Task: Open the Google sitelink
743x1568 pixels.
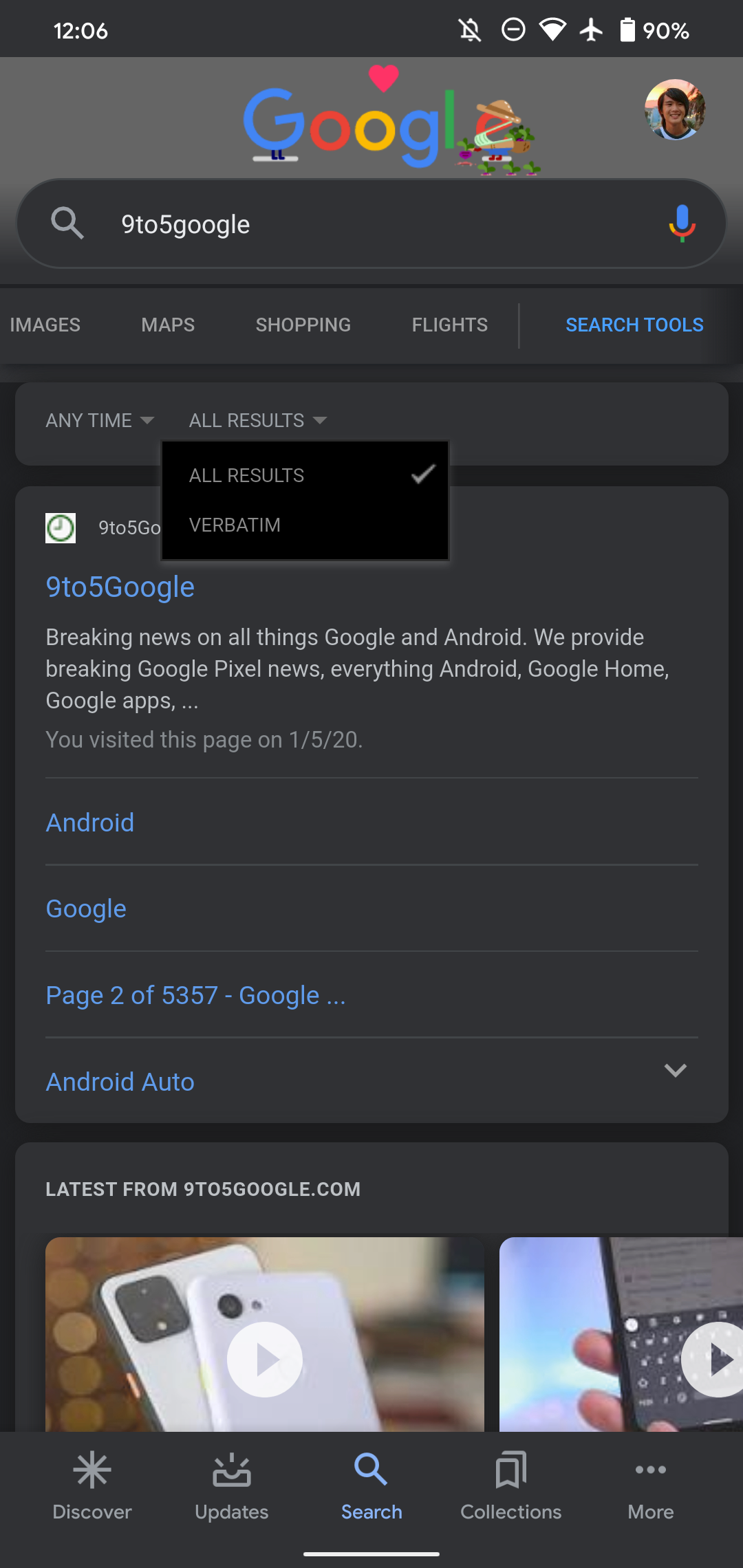Action: pyautogui.click(x=86, y=908)
